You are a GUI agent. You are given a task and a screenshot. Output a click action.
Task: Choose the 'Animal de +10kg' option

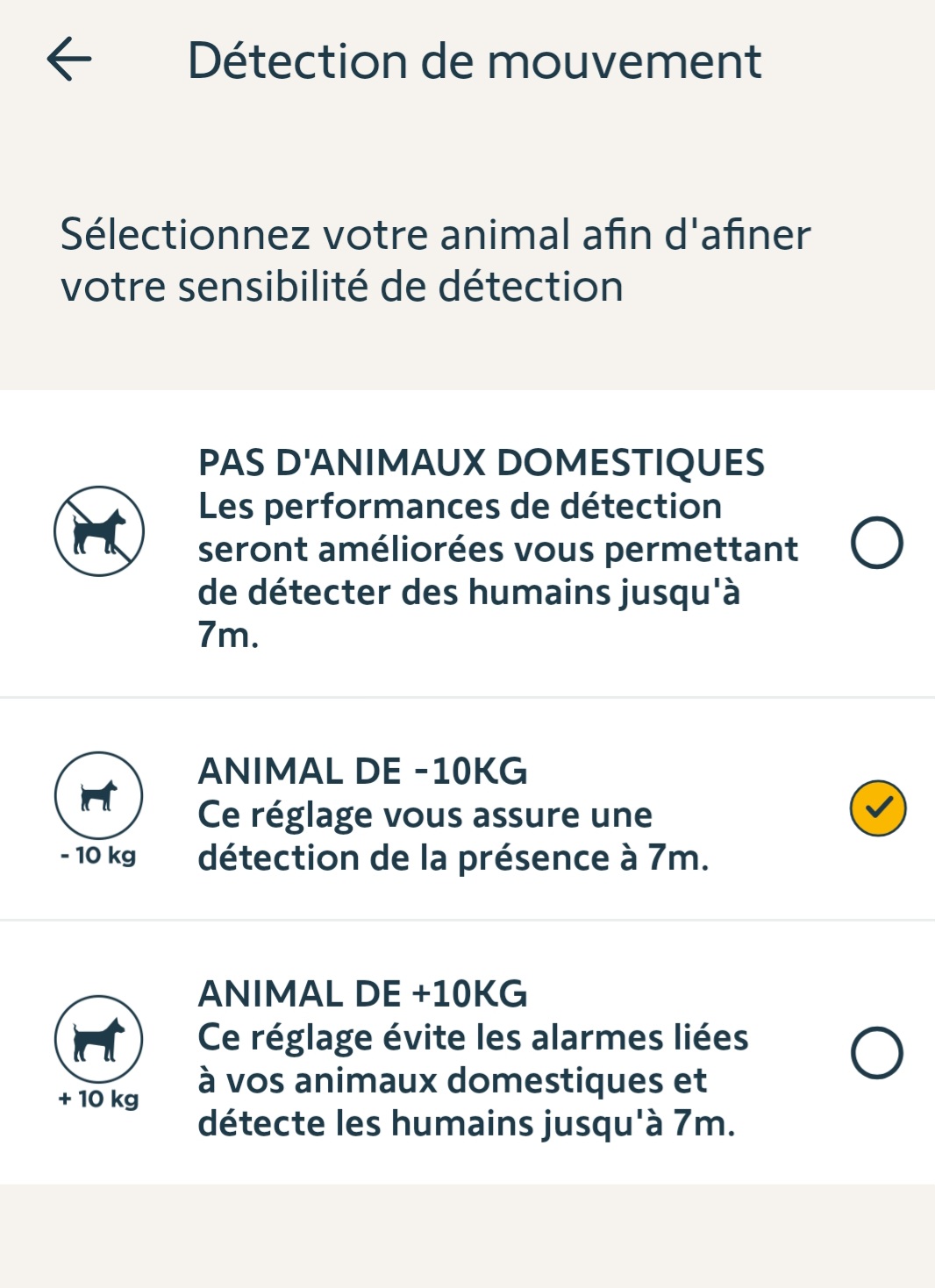click(x=876, y=1053)
